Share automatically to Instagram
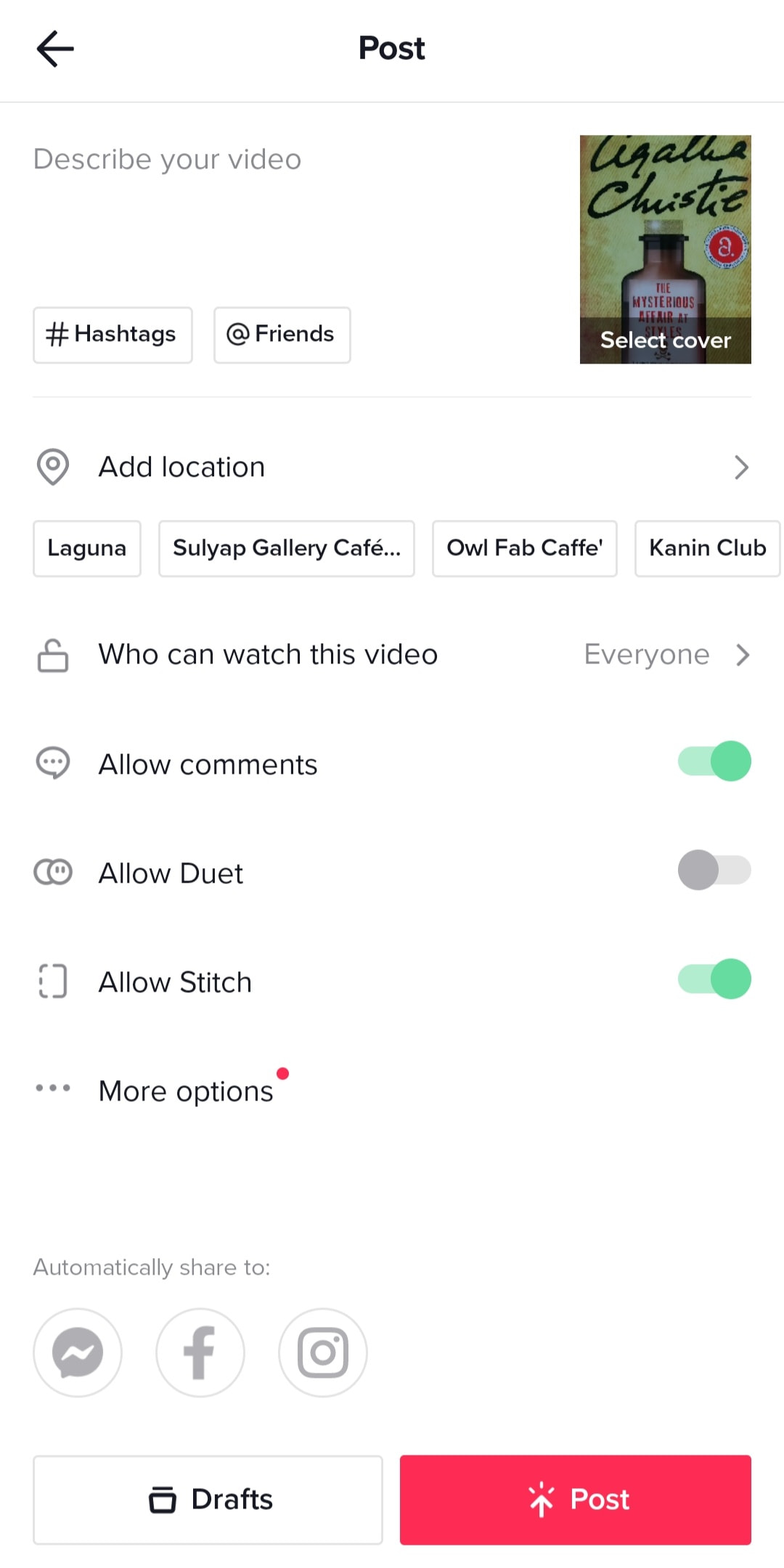Image resolution: width=784 pixels, height=1568 pixels. [x=323, y=1352]
